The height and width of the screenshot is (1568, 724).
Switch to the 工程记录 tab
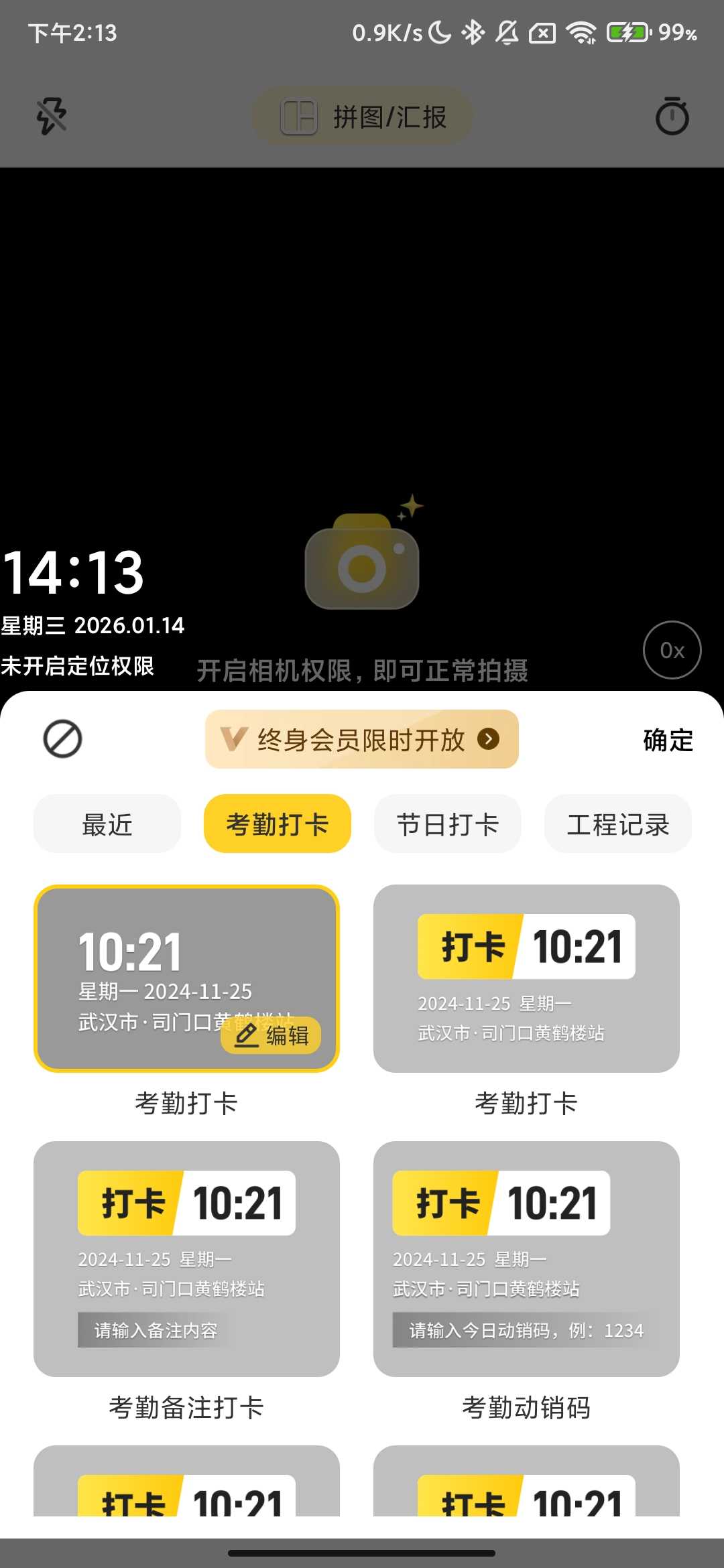pyautogui.click(x=618, y=824)
